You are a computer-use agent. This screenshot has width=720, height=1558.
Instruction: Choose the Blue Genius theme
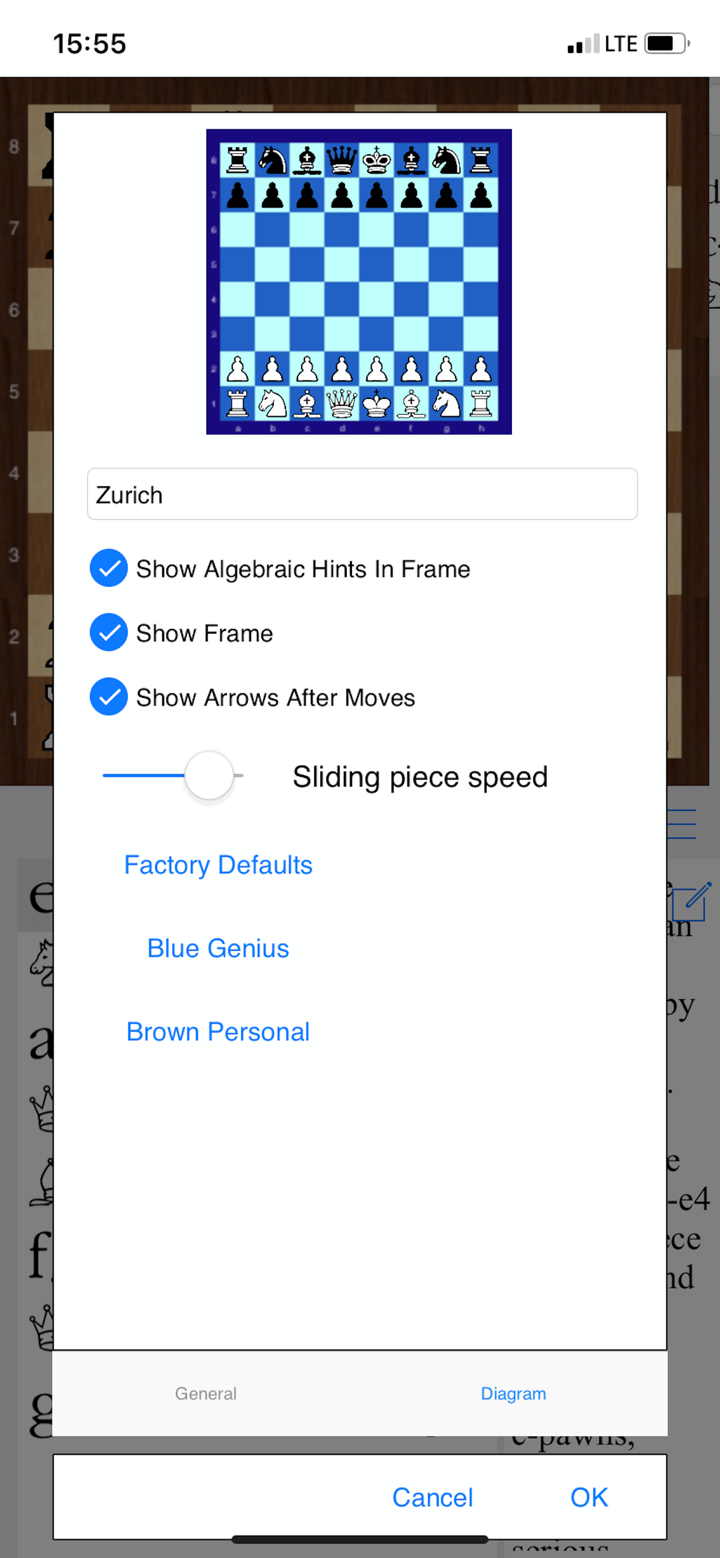click(218, 948)
